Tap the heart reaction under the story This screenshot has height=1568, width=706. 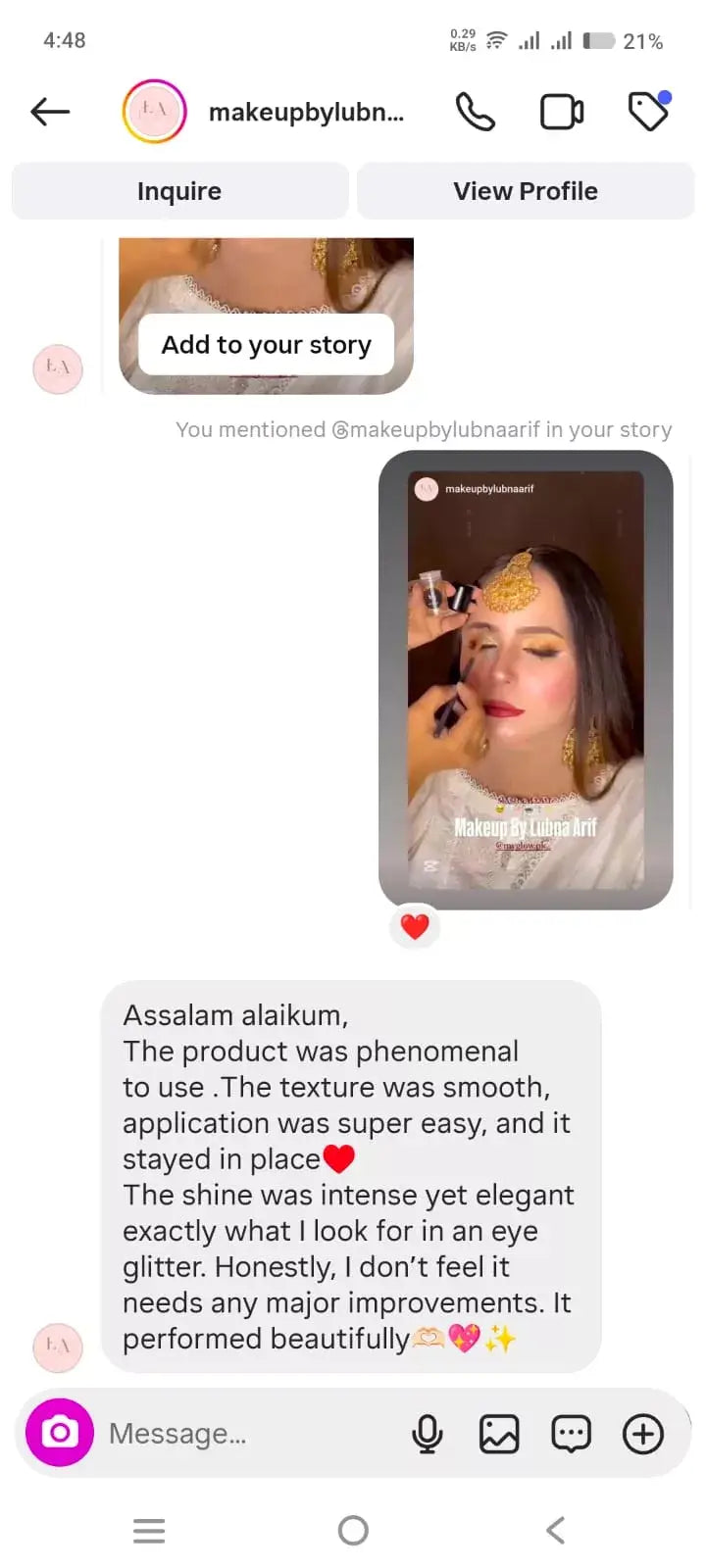point(415,926)
